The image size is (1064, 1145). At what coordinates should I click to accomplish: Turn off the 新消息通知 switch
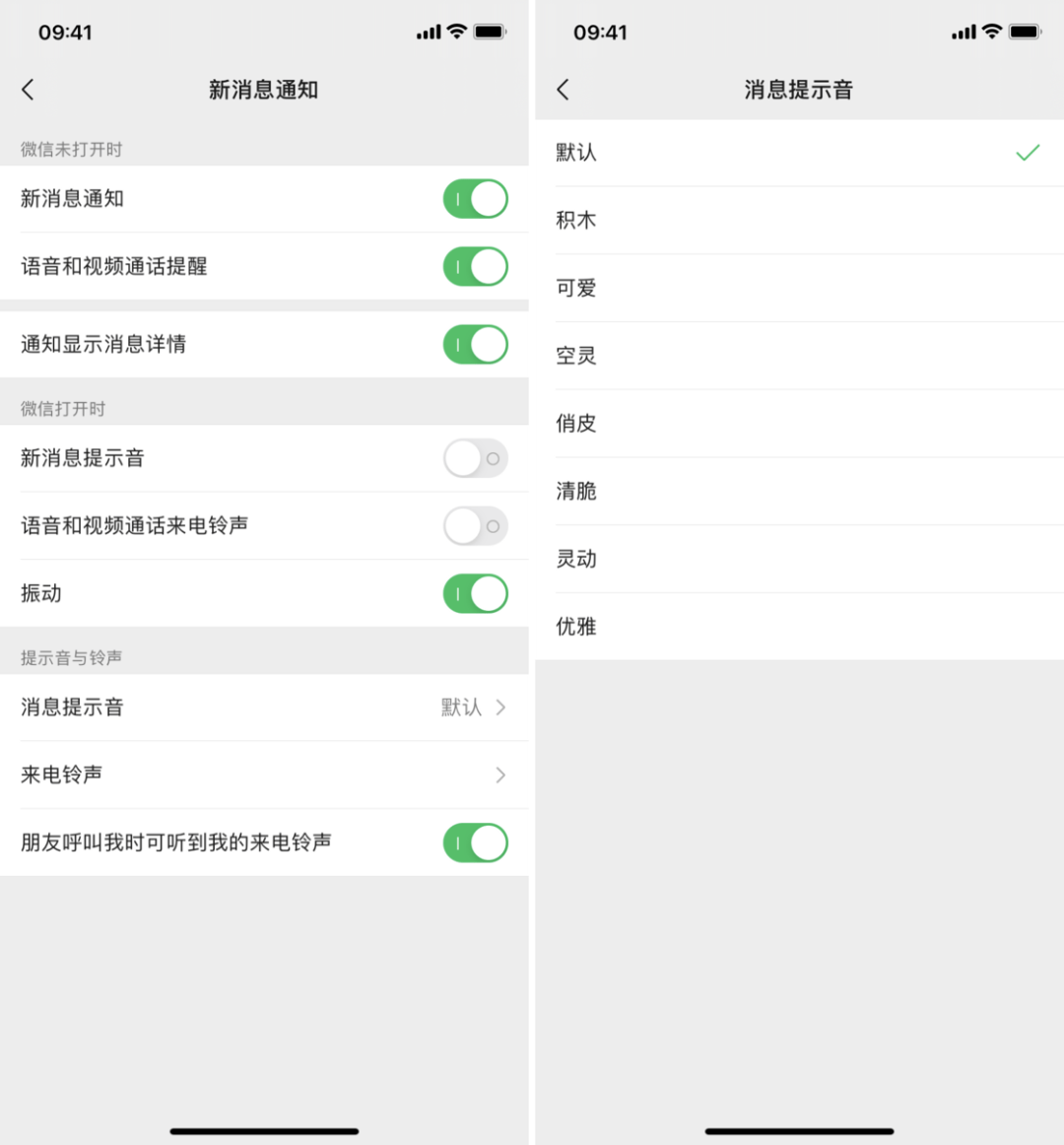pyautogui.click(x=475, y=199)
